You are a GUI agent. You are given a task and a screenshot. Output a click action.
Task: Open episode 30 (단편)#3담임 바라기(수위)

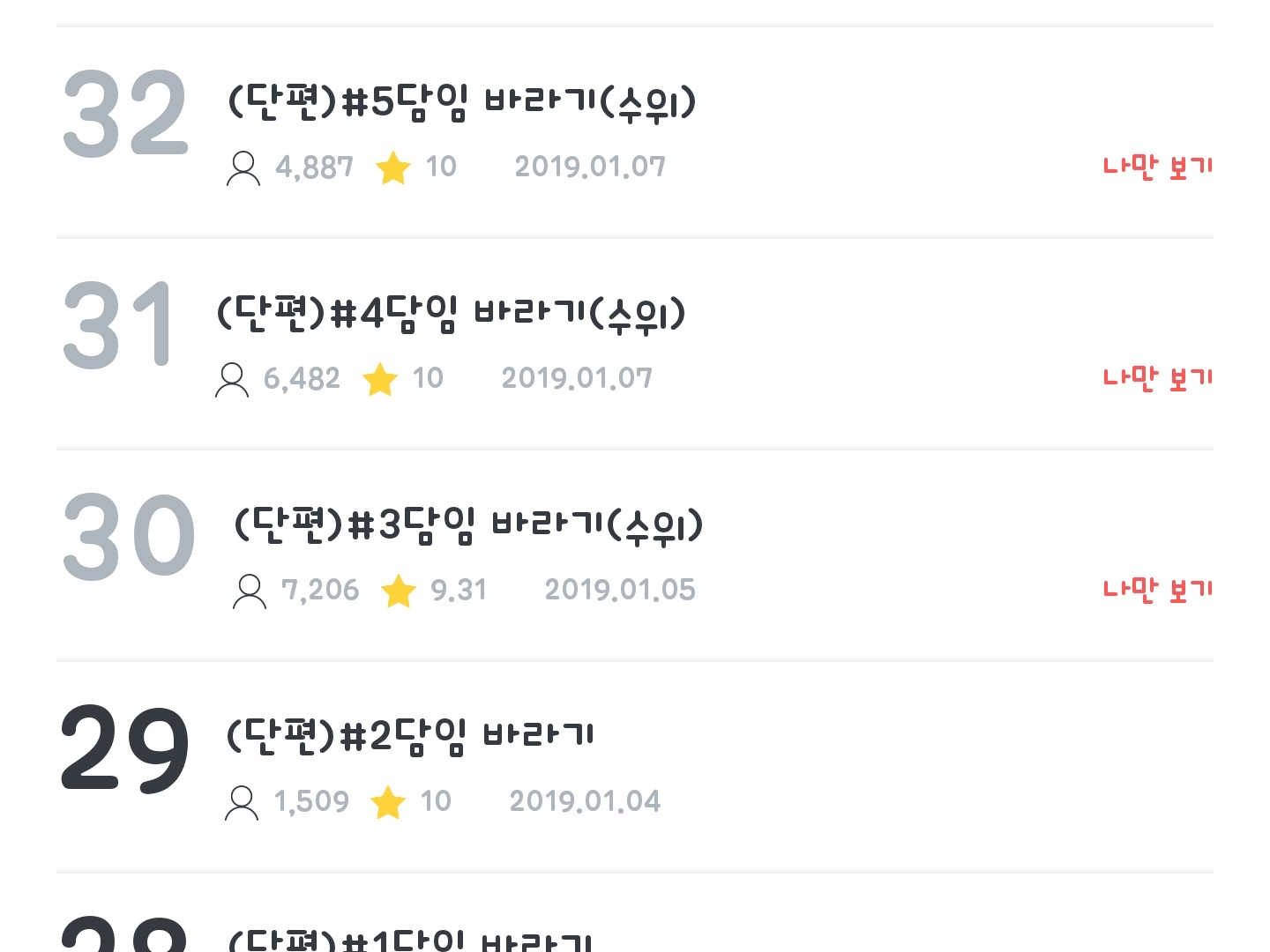468,526
